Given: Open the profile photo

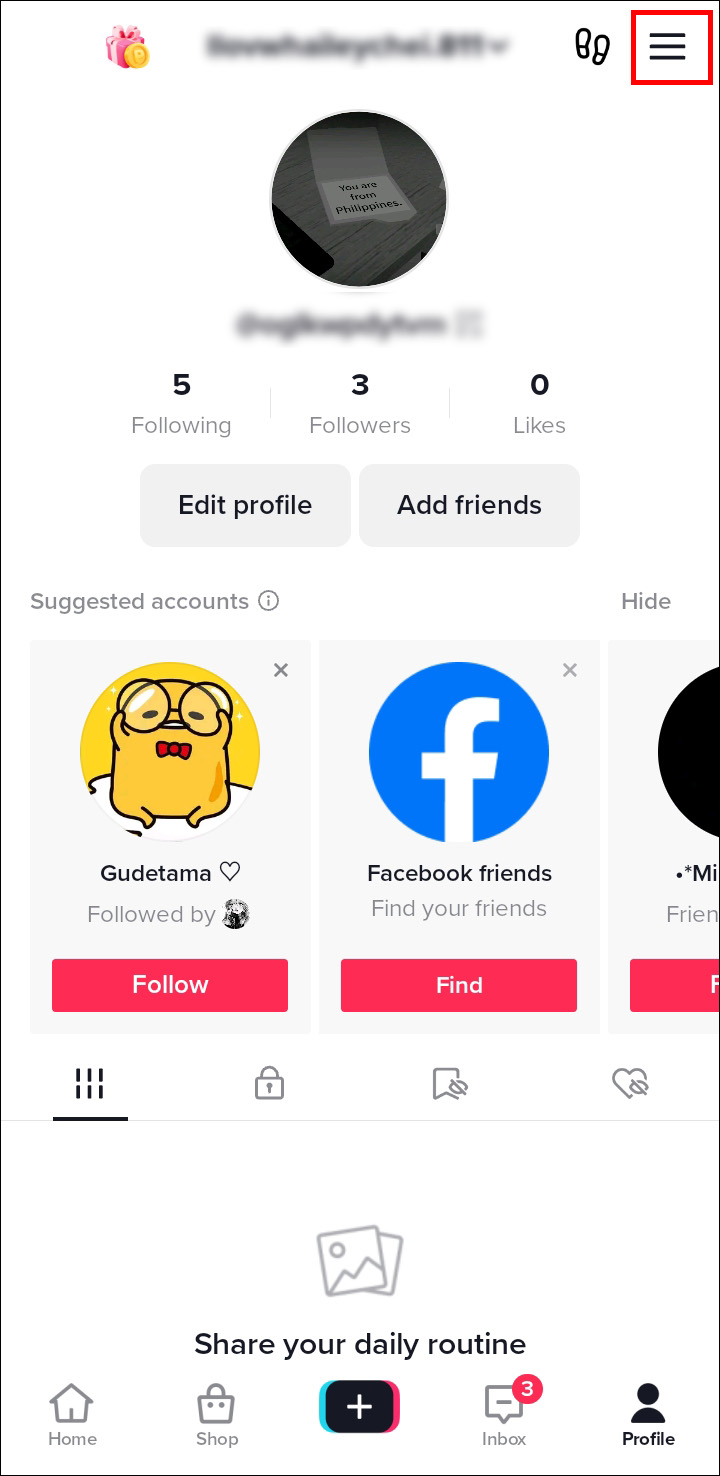Looking at the screenshot, I should coord(359,199).
